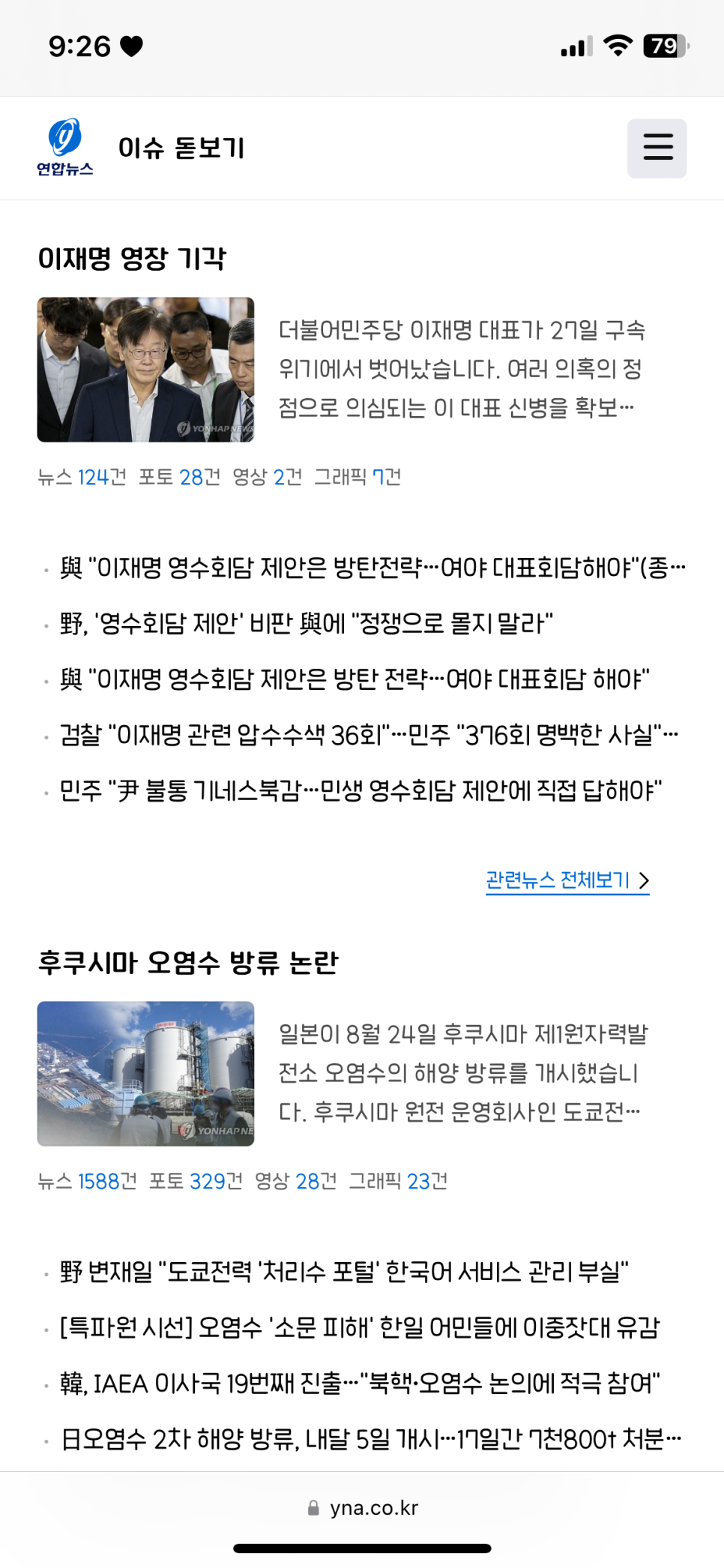724x1568 pixels.
Task: Open the 이재명 영장 기각 issue photo
Action: 145,369
